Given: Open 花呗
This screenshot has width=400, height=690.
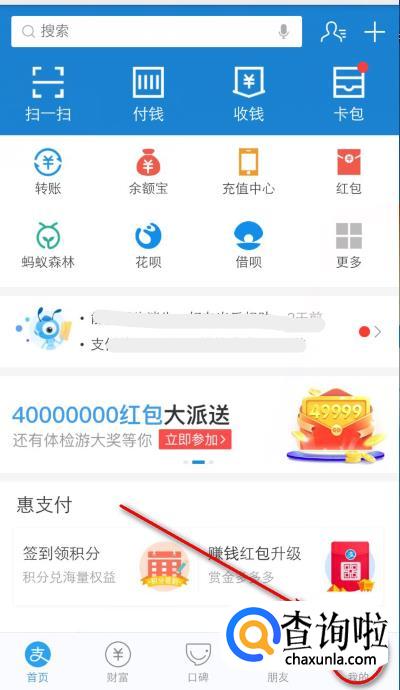Looking at the screenshot, I should [148, 245].
